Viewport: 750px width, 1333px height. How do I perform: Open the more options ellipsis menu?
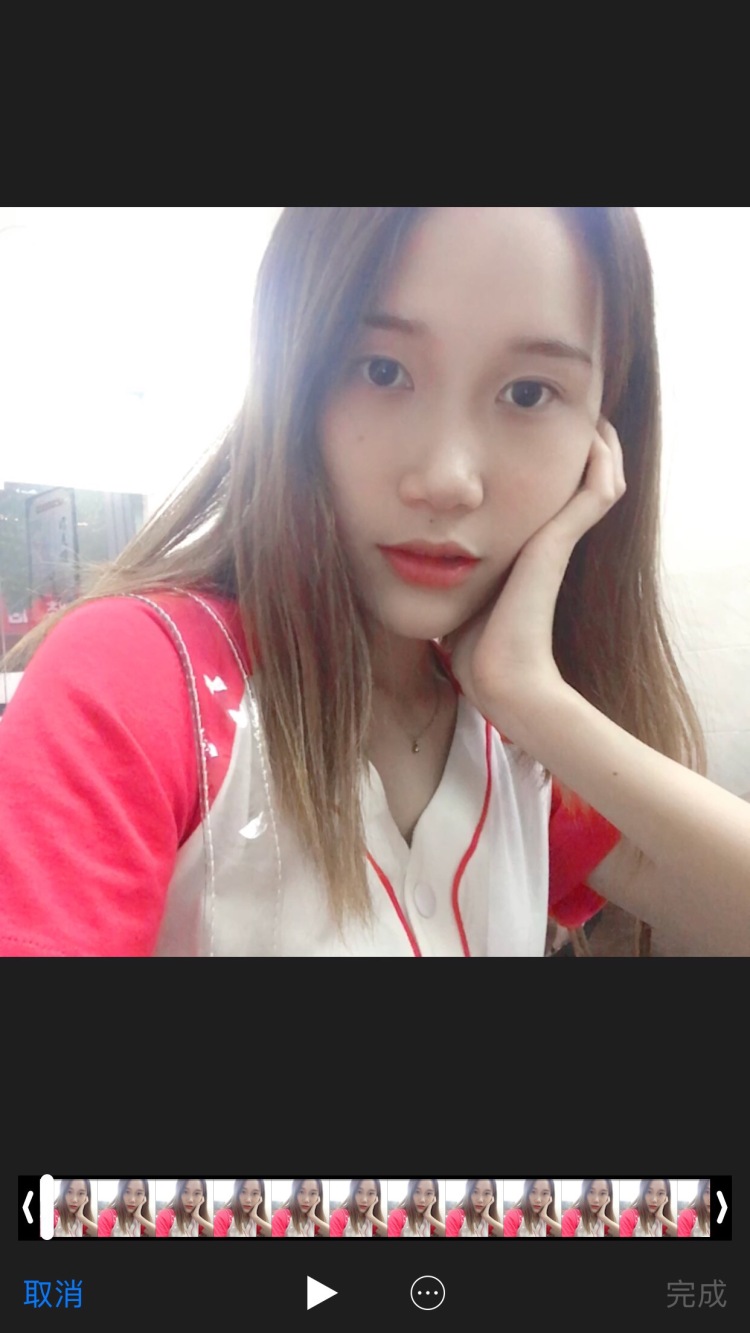click(427, 1293)
